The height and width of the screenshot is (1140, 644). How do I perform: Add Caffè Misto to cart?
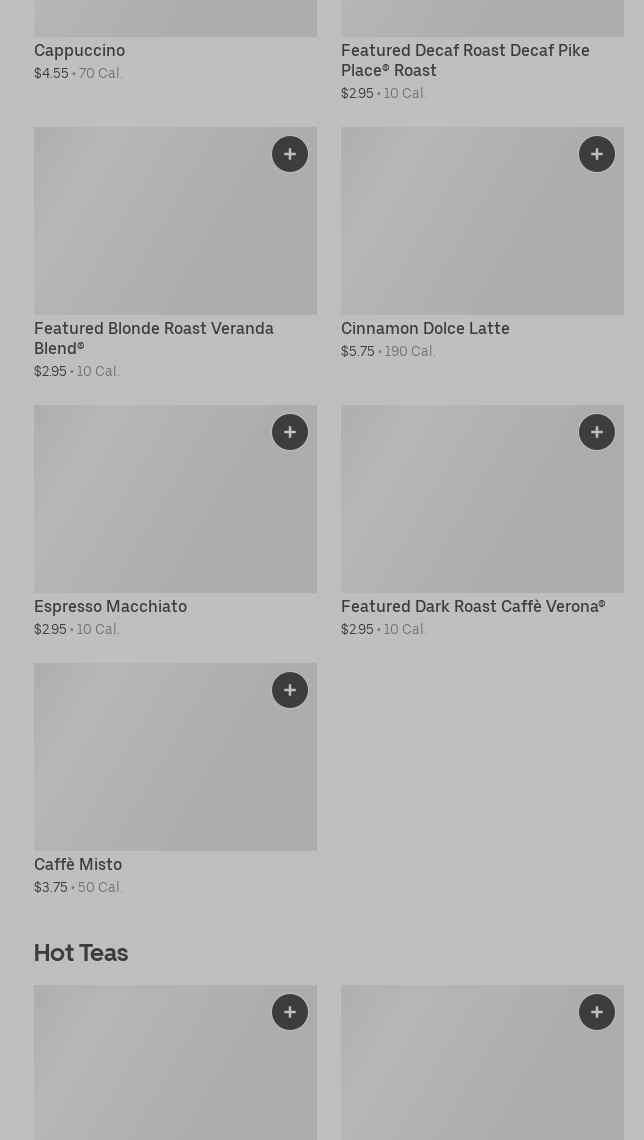click(x=290, y=690)
